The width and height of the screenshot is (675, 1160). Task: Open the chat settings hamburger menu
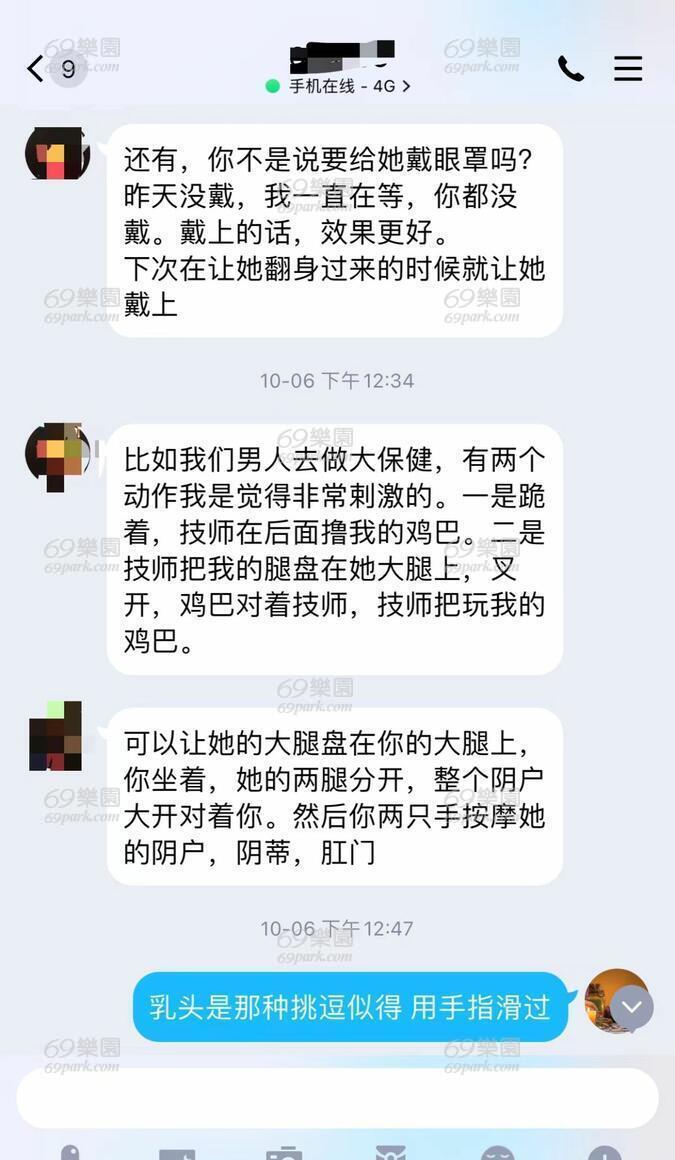[628, 69]
